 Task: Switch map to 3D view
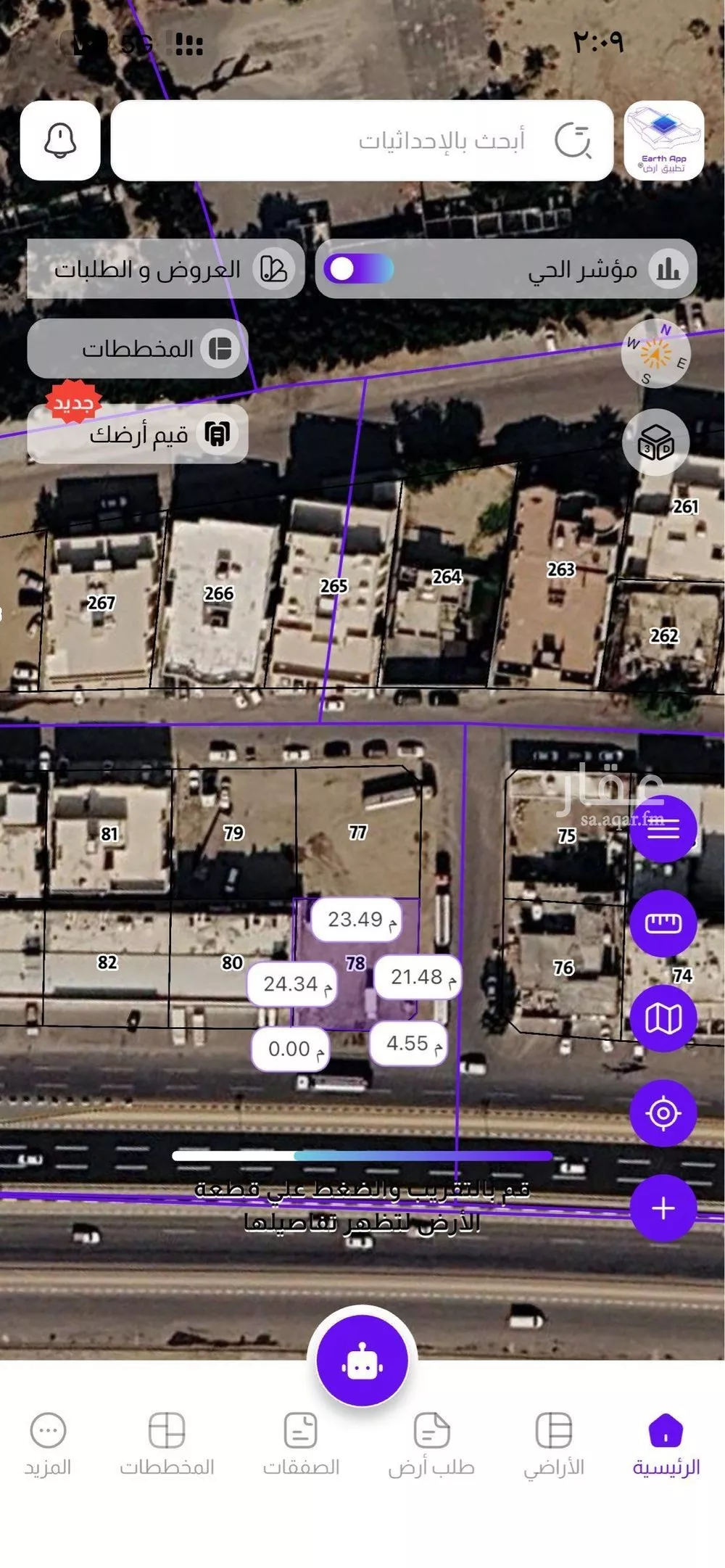click(655, 443)
